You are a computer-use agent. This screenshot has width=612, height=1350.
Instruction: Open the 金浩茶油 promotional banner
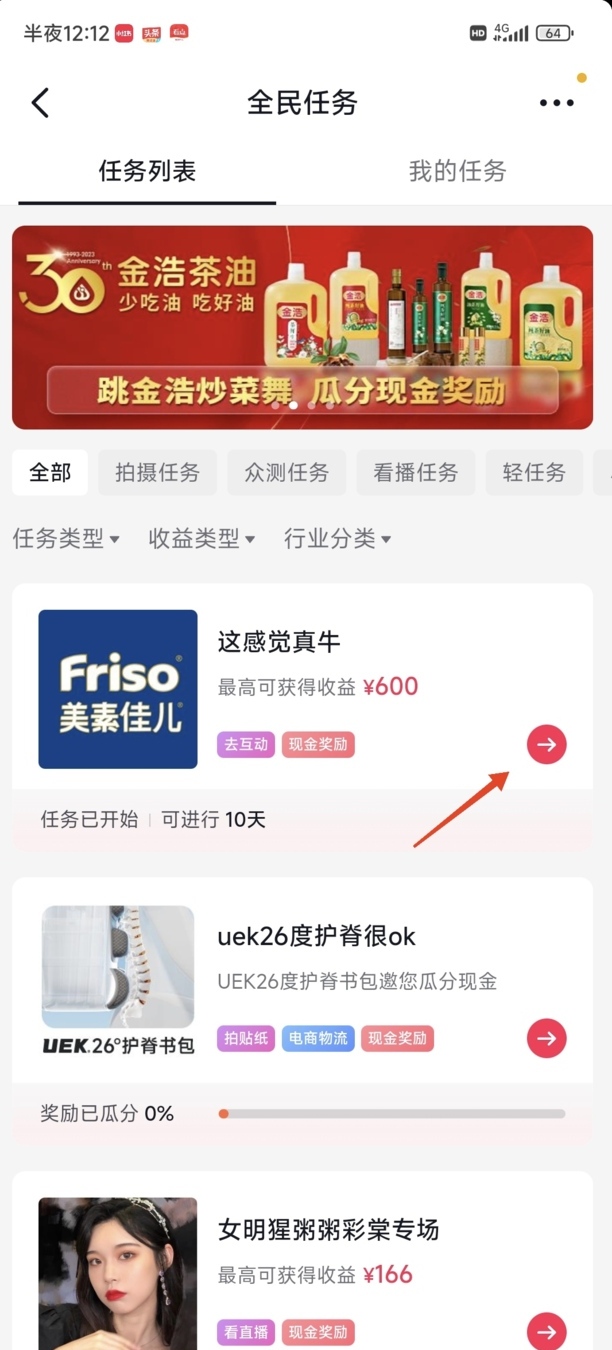302,327
